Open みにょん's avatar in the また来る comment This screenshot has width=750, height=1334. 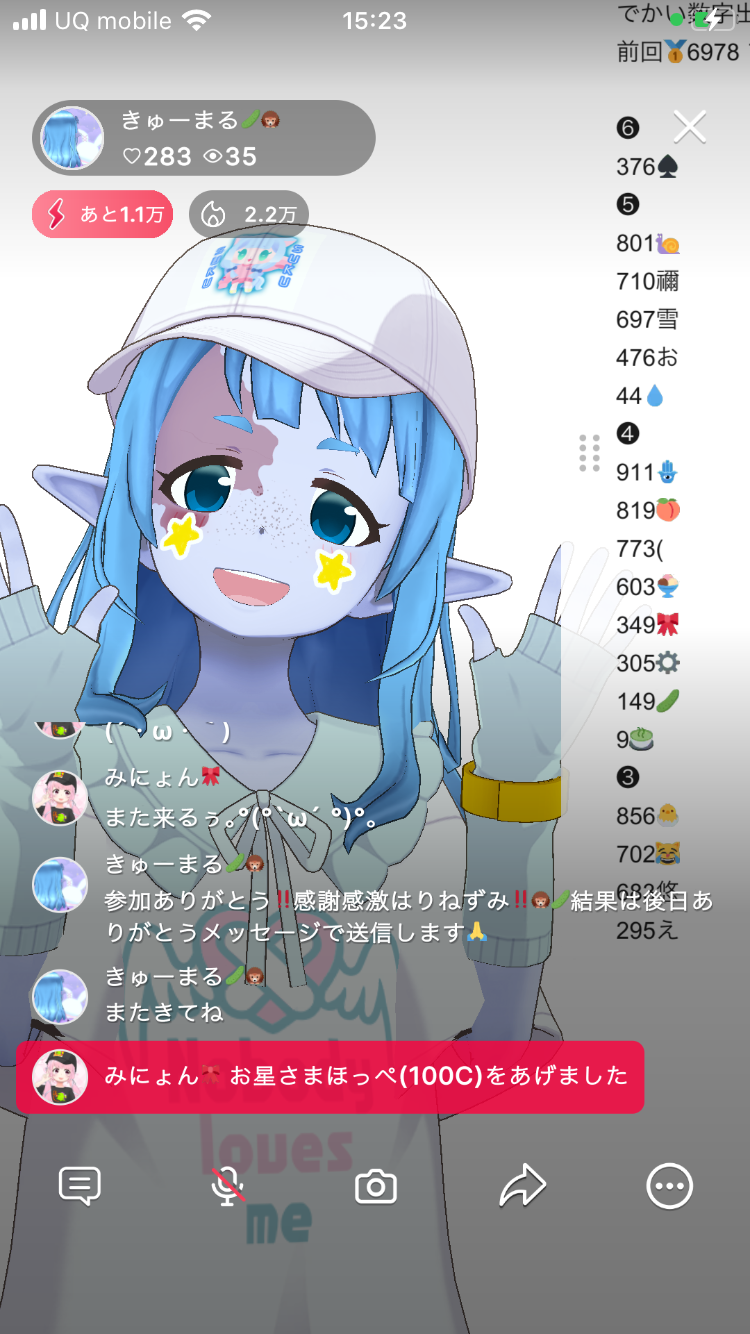point(60,798)
